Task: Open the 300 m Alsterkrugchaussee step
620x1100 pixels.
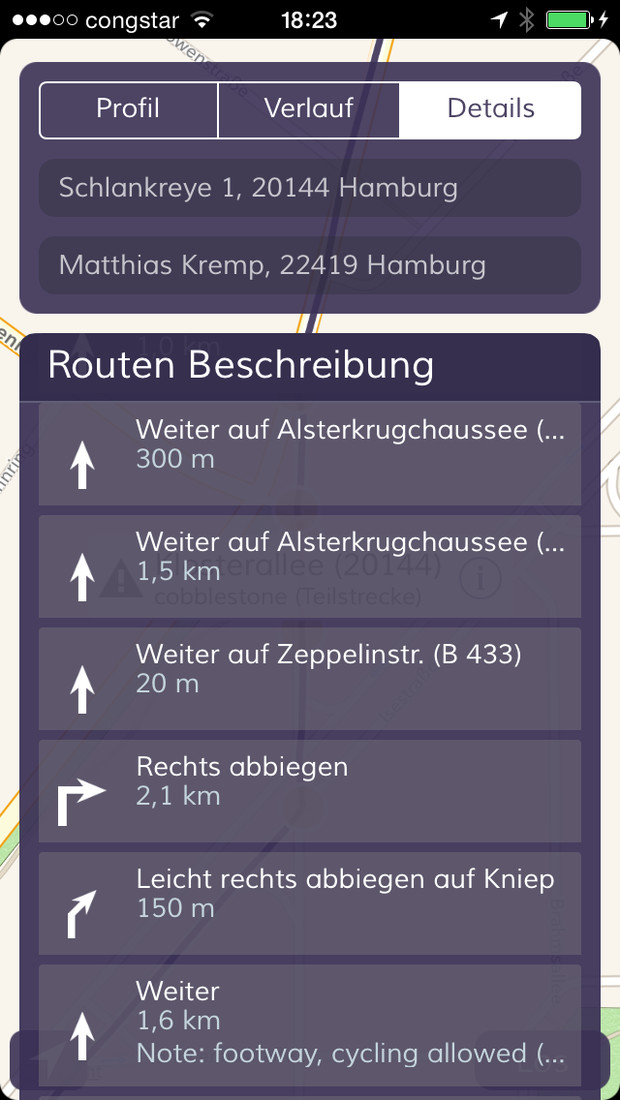Action: point(309,454)
